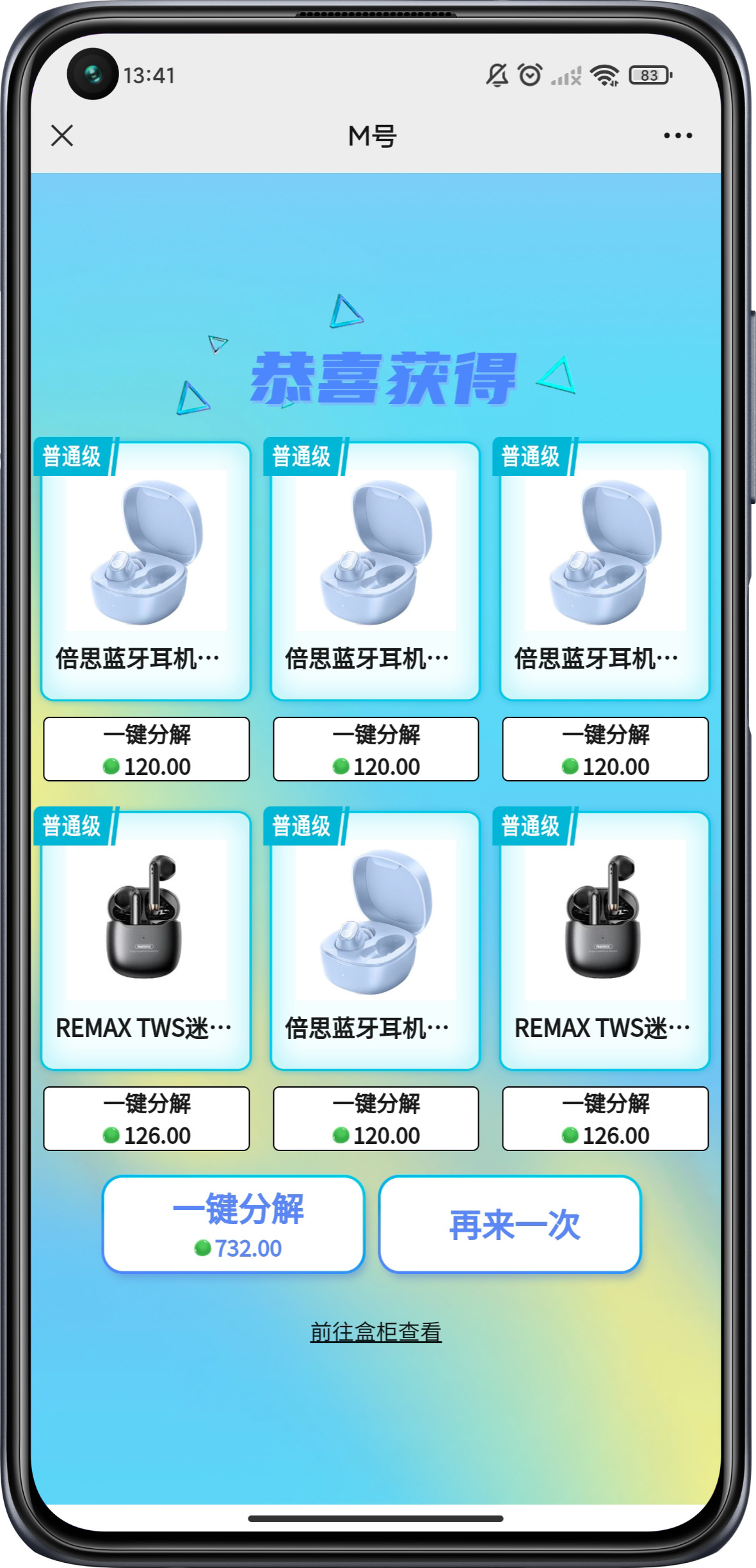Decompose the bottom-right REMAX TWS for 126.00

[x=605, y=1118]
